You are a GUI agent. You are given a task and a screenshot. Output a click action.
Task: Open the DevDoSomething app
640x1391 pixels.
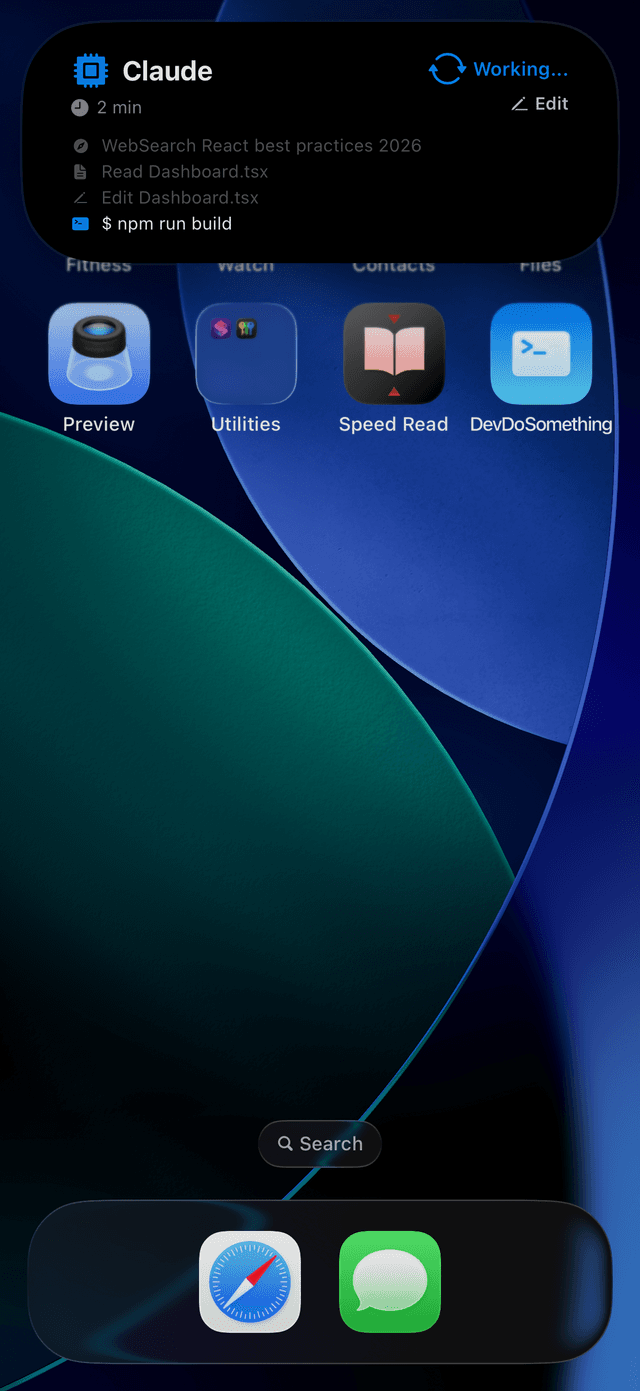pos(541,354)
